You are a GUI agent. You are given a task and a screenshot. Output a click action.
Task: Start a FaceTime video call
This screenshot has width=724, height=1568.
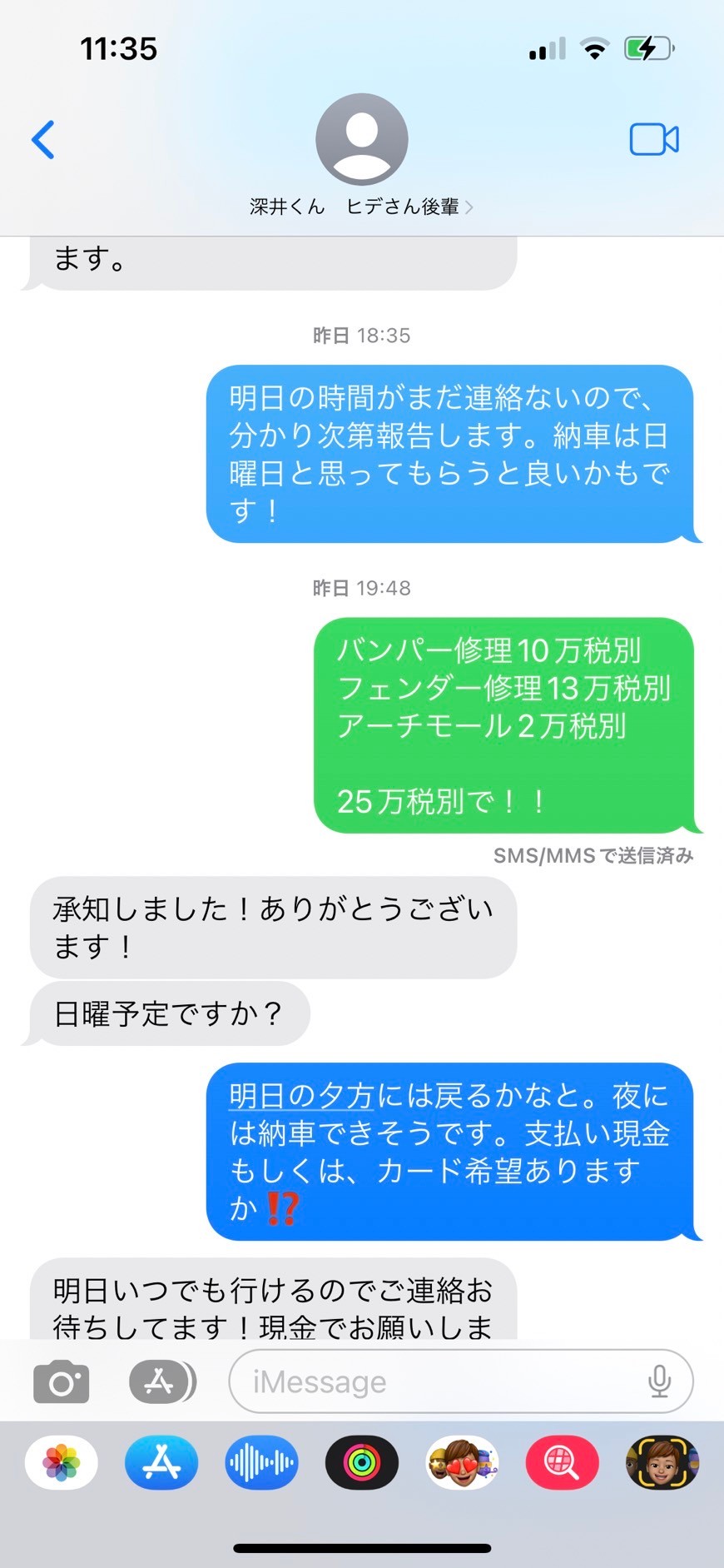click(654, 139)
